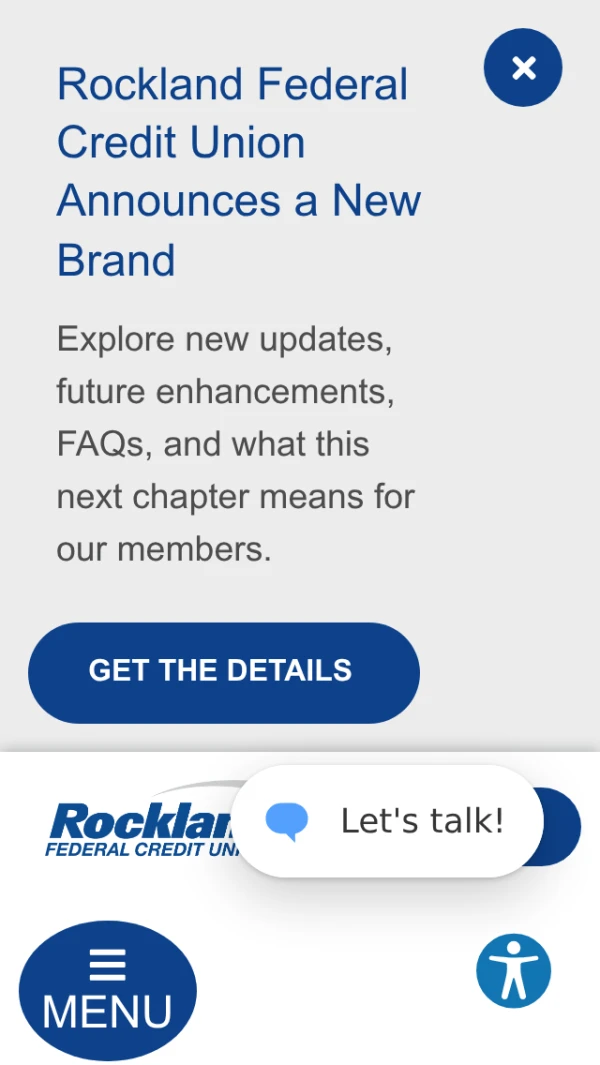Tap the Rockland Federal Credit Union logo

pos(139,820)
